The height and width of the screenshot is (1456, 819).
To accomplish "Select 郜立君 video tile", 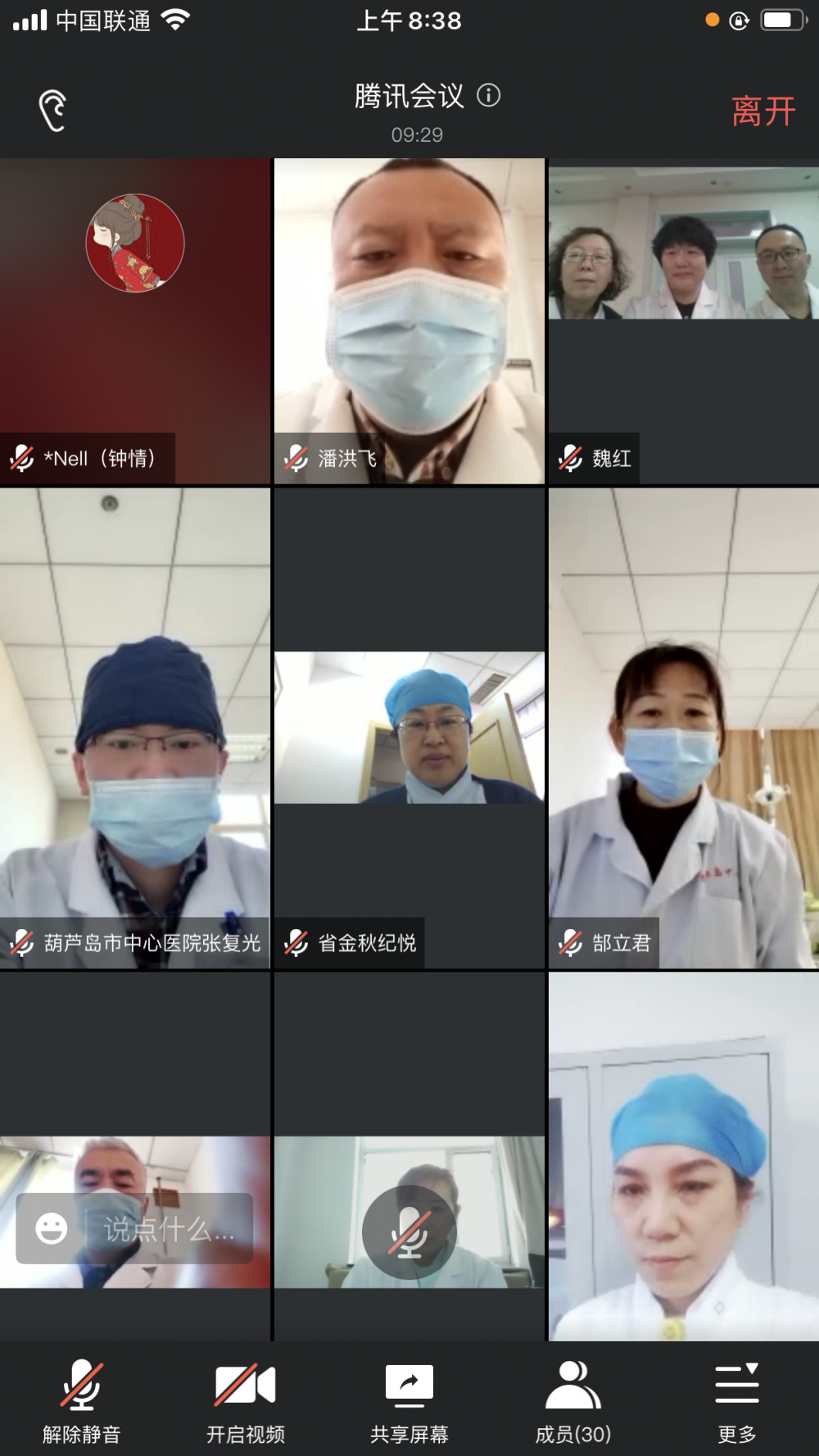I will click(x=684, y=728).
